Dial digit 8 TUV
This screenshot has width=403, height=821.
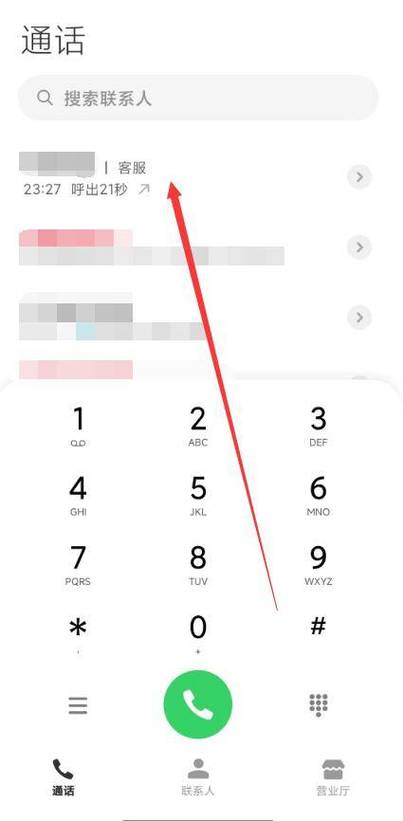tap(198, 565)
